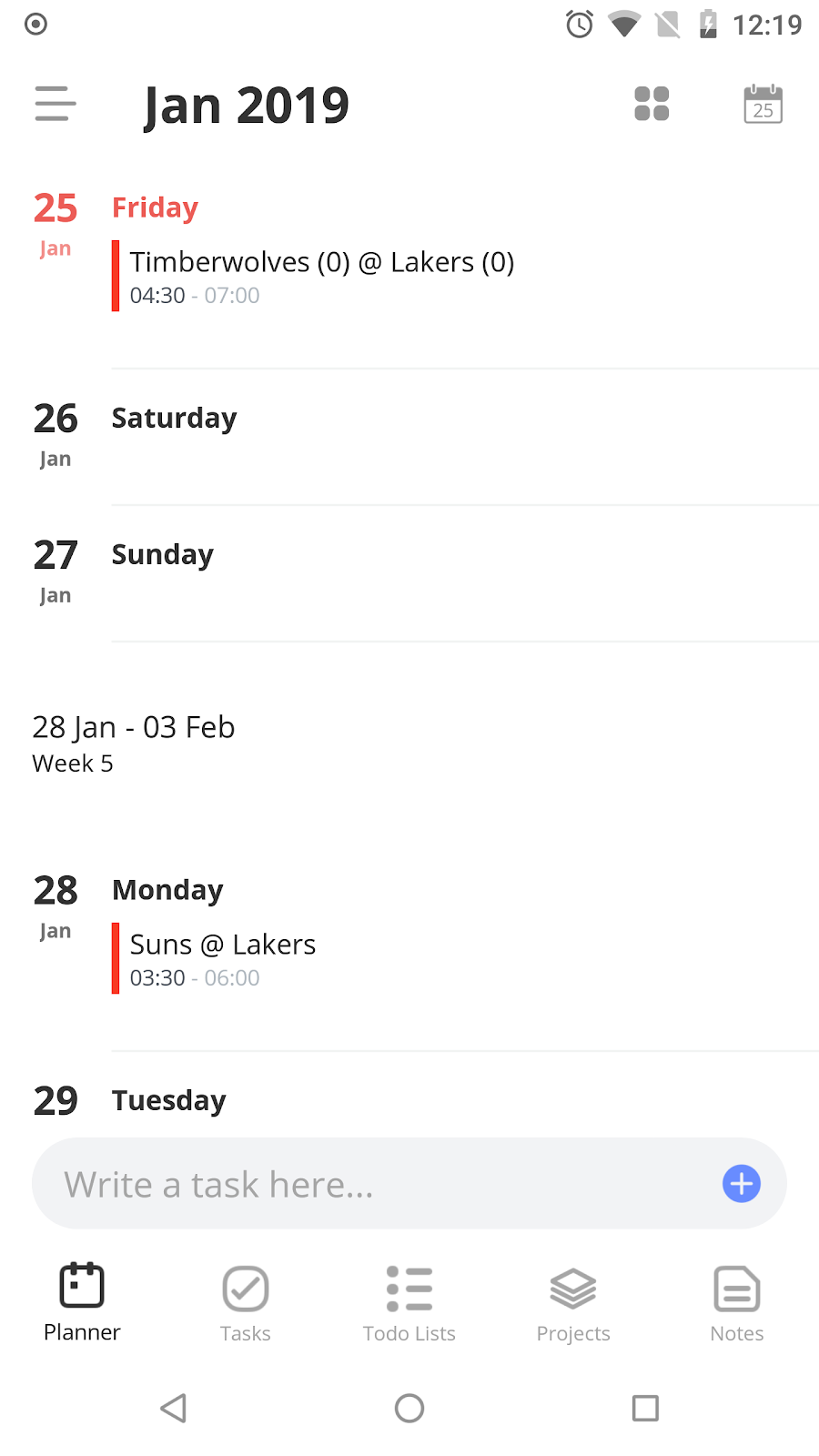Focus the Write a task here field
819x1456 pixels.
pos(373,1184)
